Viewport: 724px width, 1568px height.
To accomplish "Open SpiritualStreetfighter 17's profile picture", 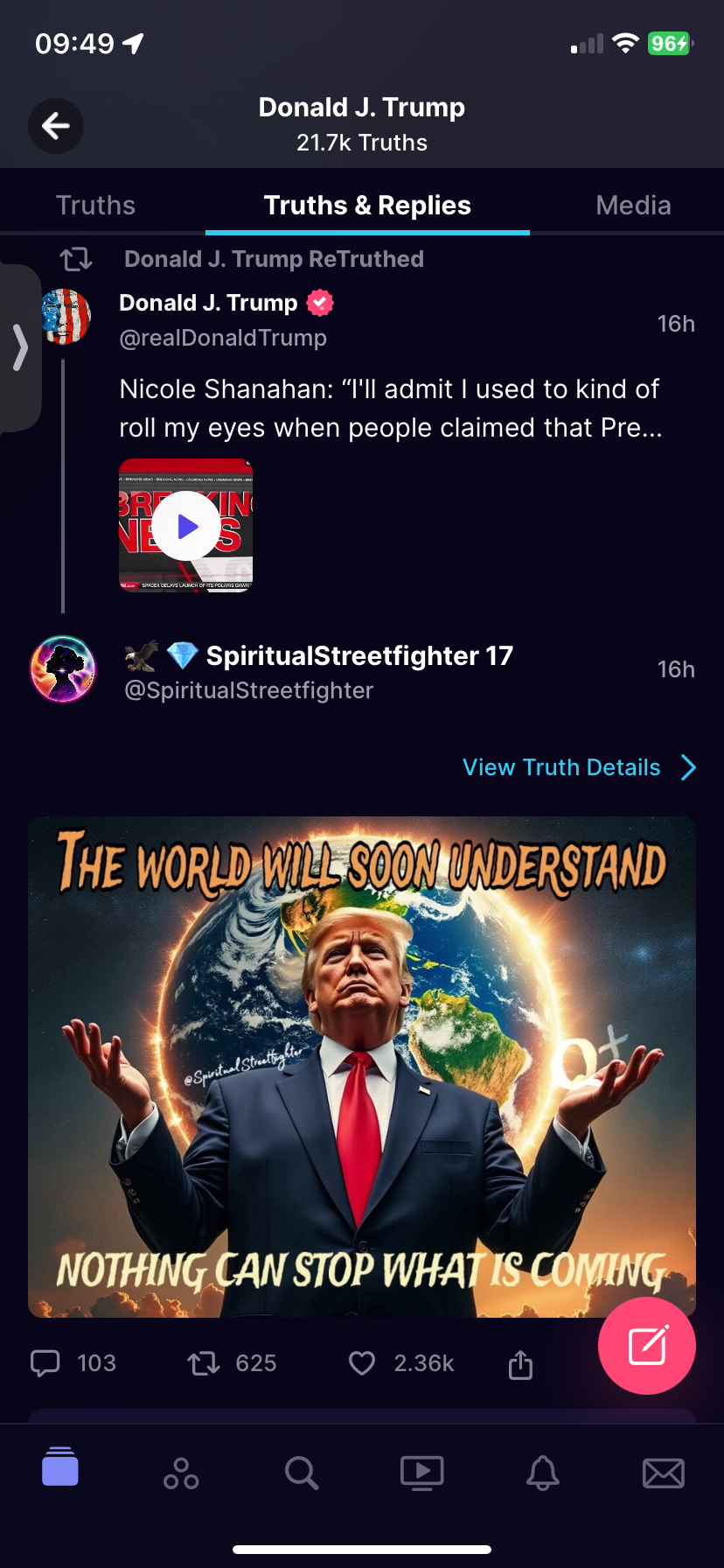I will [63, 669].
